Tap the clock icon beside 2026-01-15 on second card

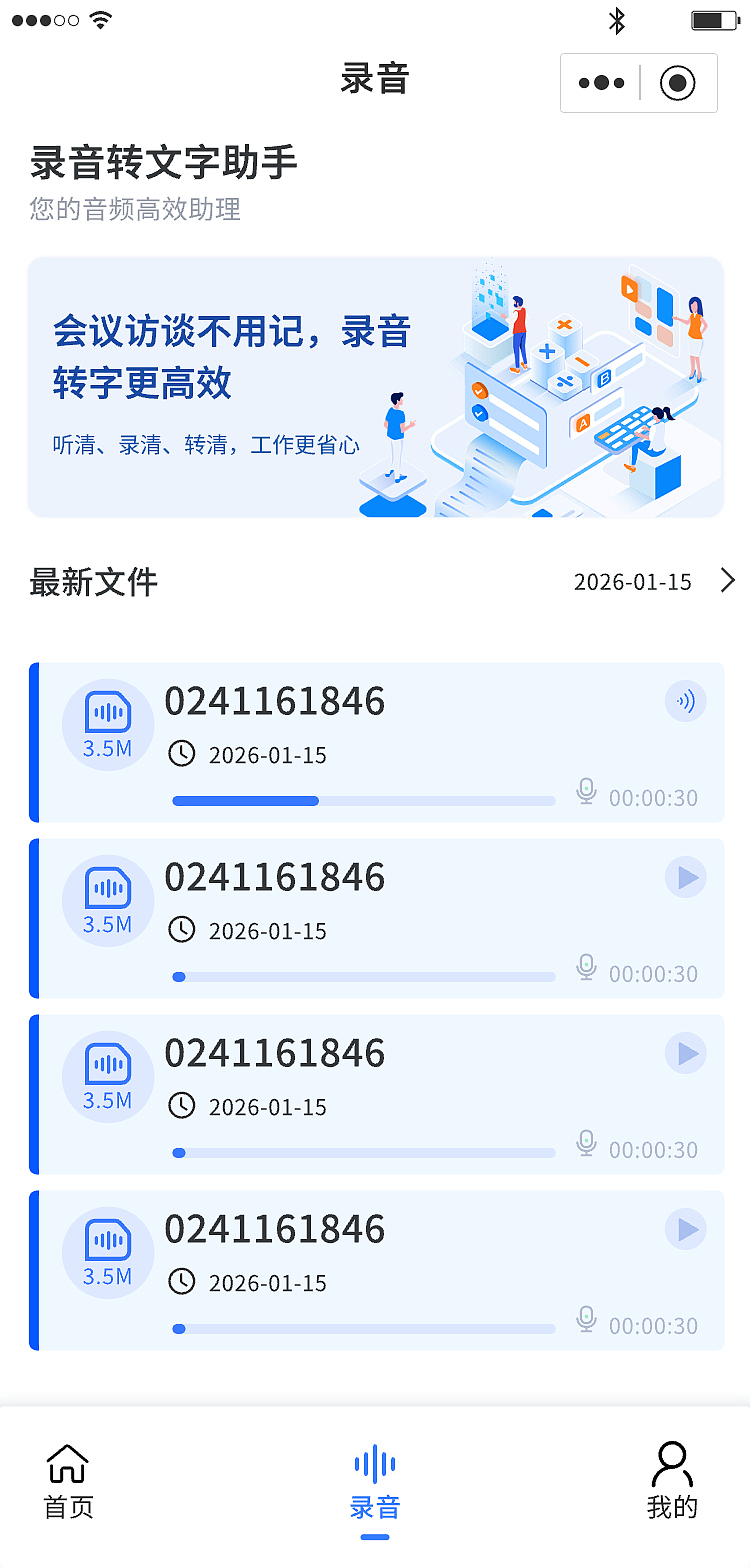point(182,929)
